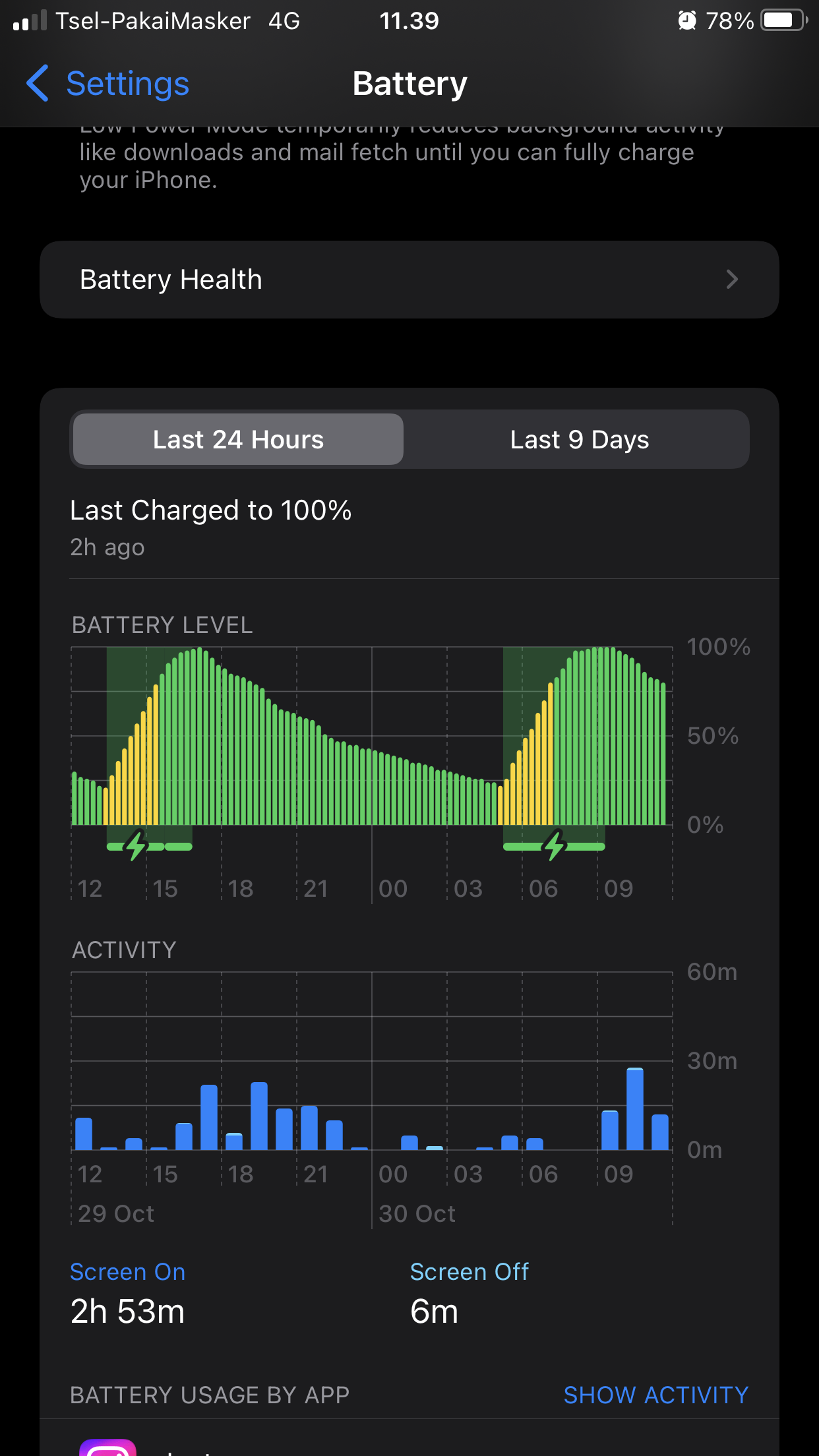Go back to Settings
The height and width of the screenshot is (1456, 819).
coord(109,84)
